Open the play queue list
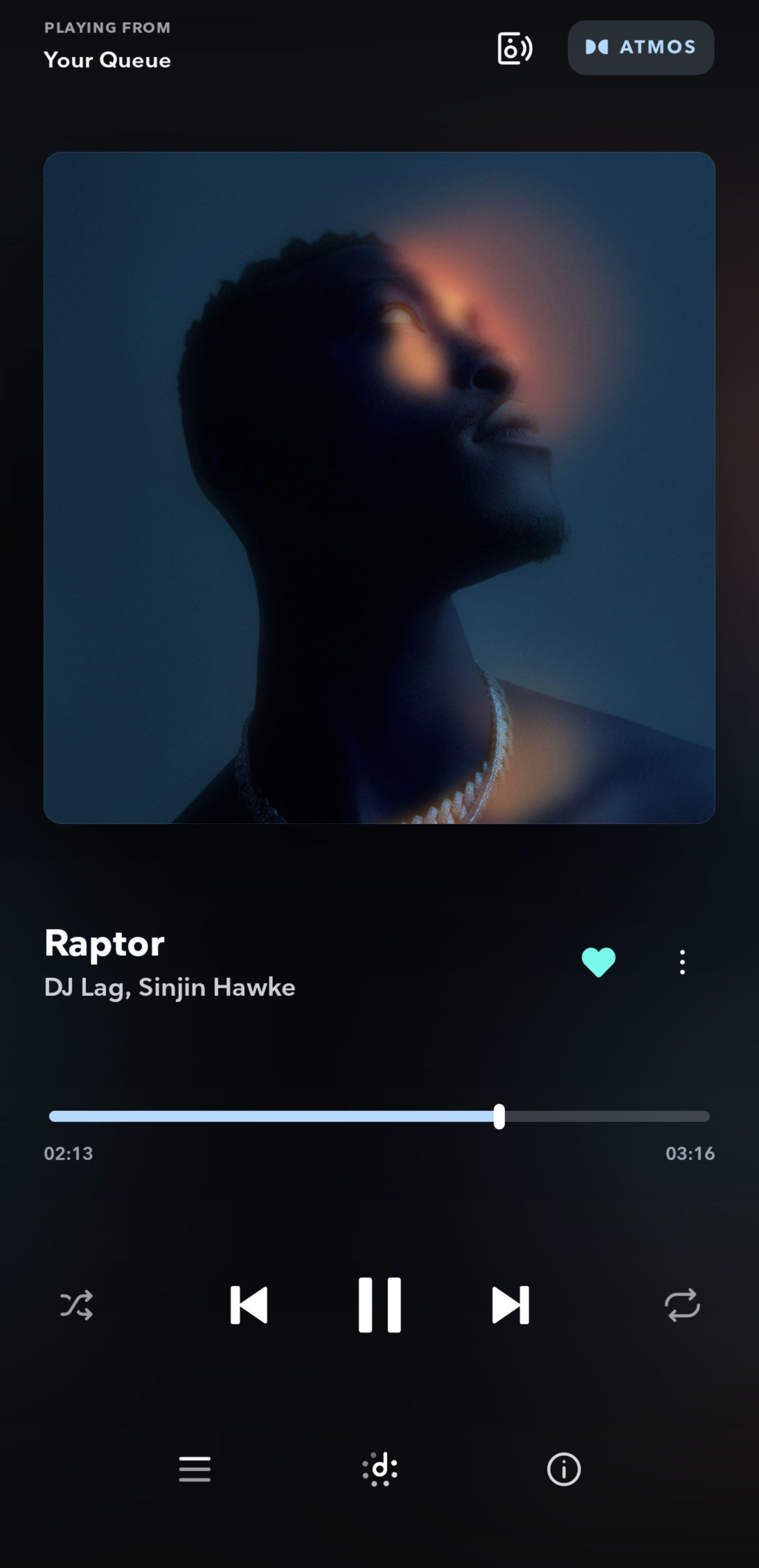The height and width of the screenshot is (1568, 759). click(195, 1469)
